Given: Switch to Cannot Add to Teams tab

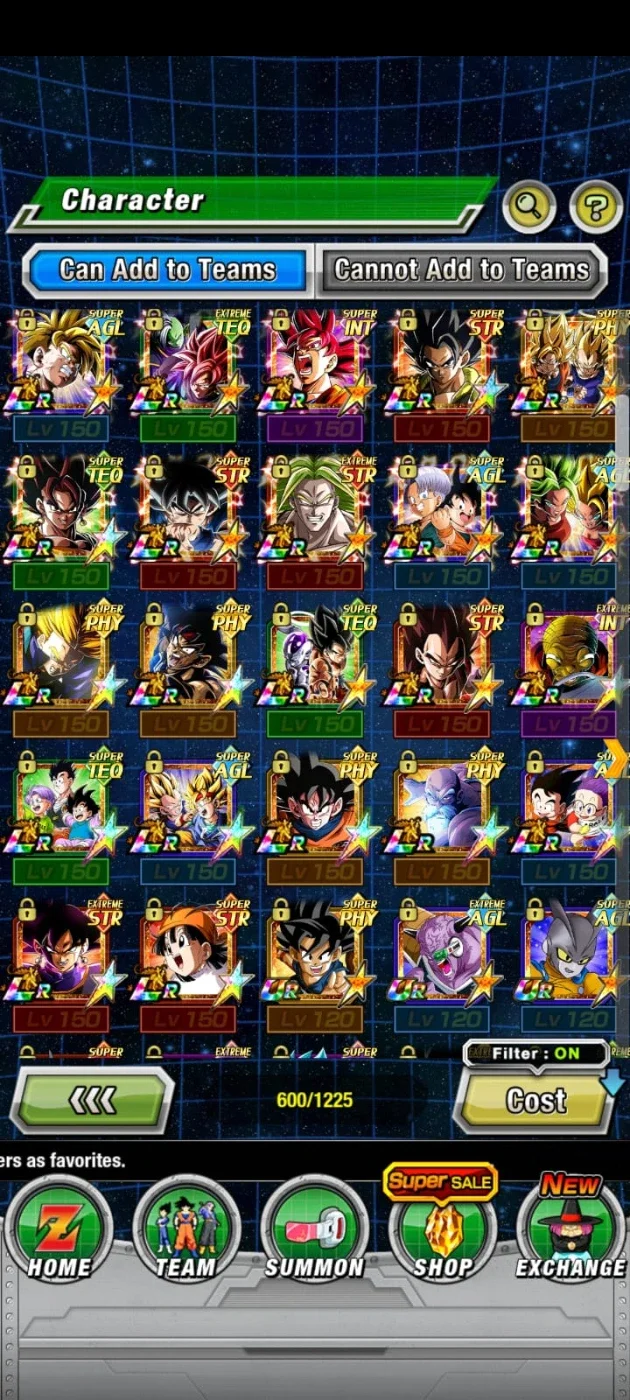Looking at the screenshot, I should click(x=461, y=270).
